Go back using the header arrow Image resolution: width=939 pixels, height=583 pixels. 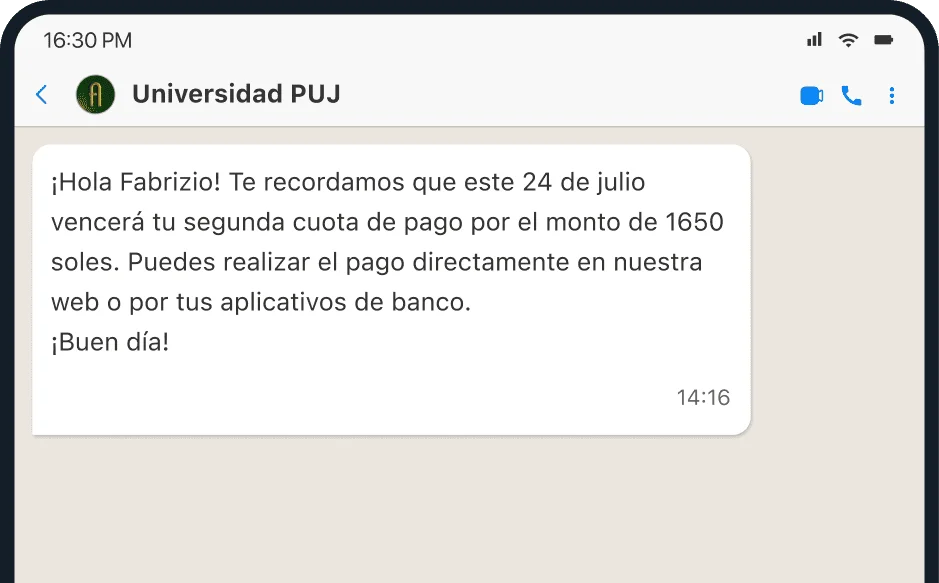[41, 95]
